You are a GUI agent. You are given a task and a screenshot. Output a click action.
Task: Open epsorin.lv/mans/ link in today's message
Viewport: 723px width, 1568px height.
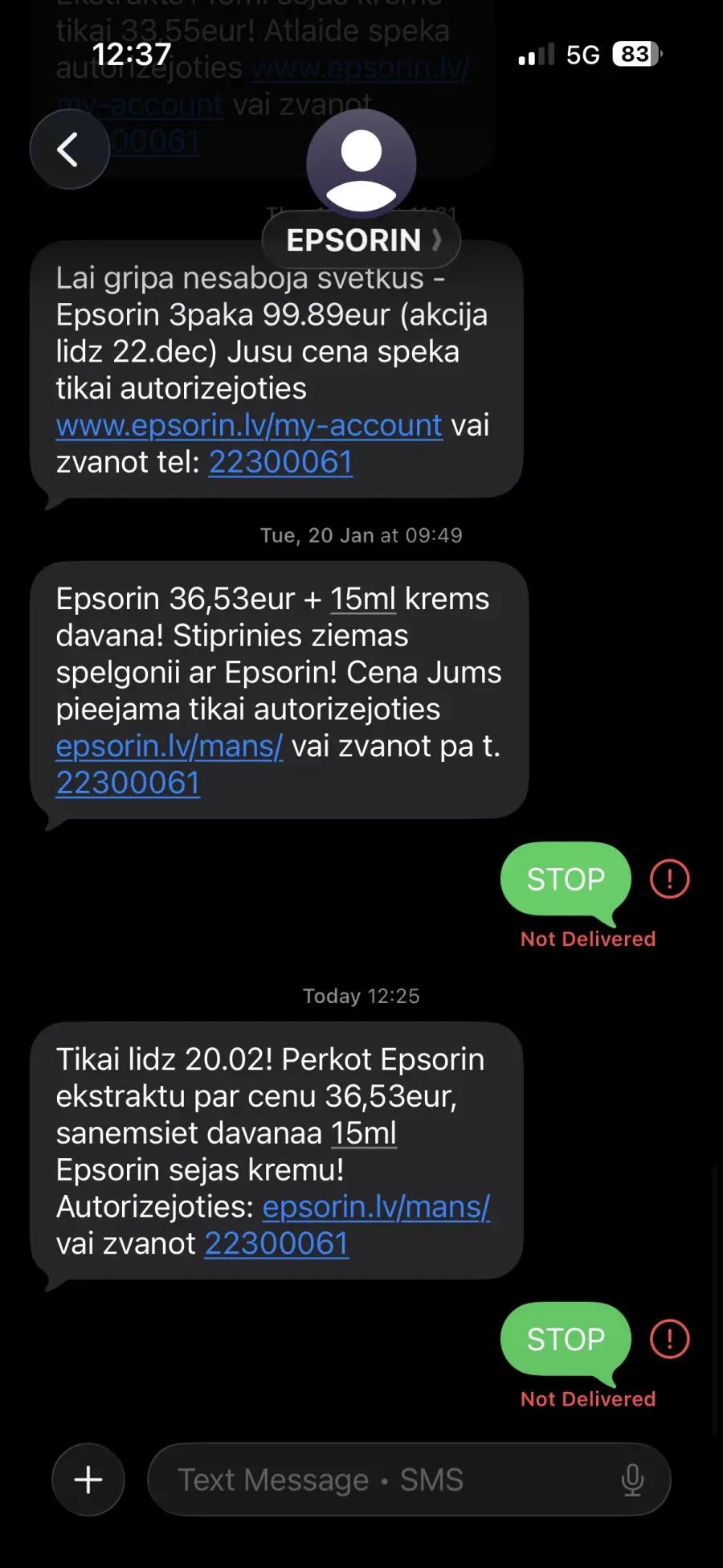click(376, 1206)
